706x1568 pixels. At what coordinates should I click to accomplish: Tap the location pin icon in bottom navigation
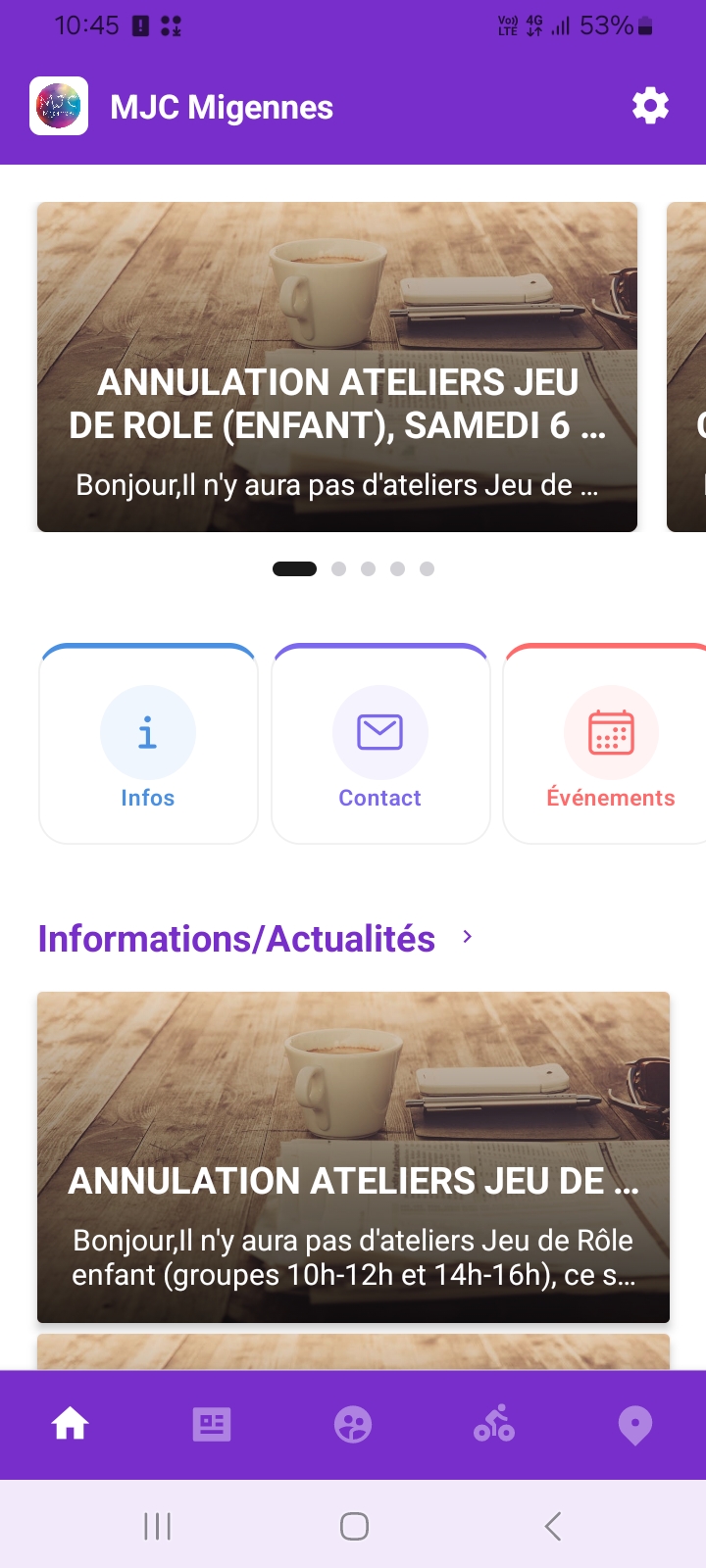click(635, 1425)
